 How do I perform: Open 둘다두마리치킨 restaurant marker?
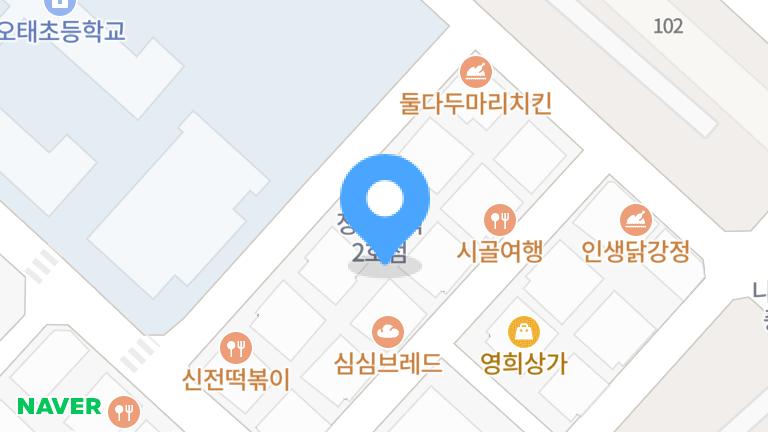coord(476,72)
